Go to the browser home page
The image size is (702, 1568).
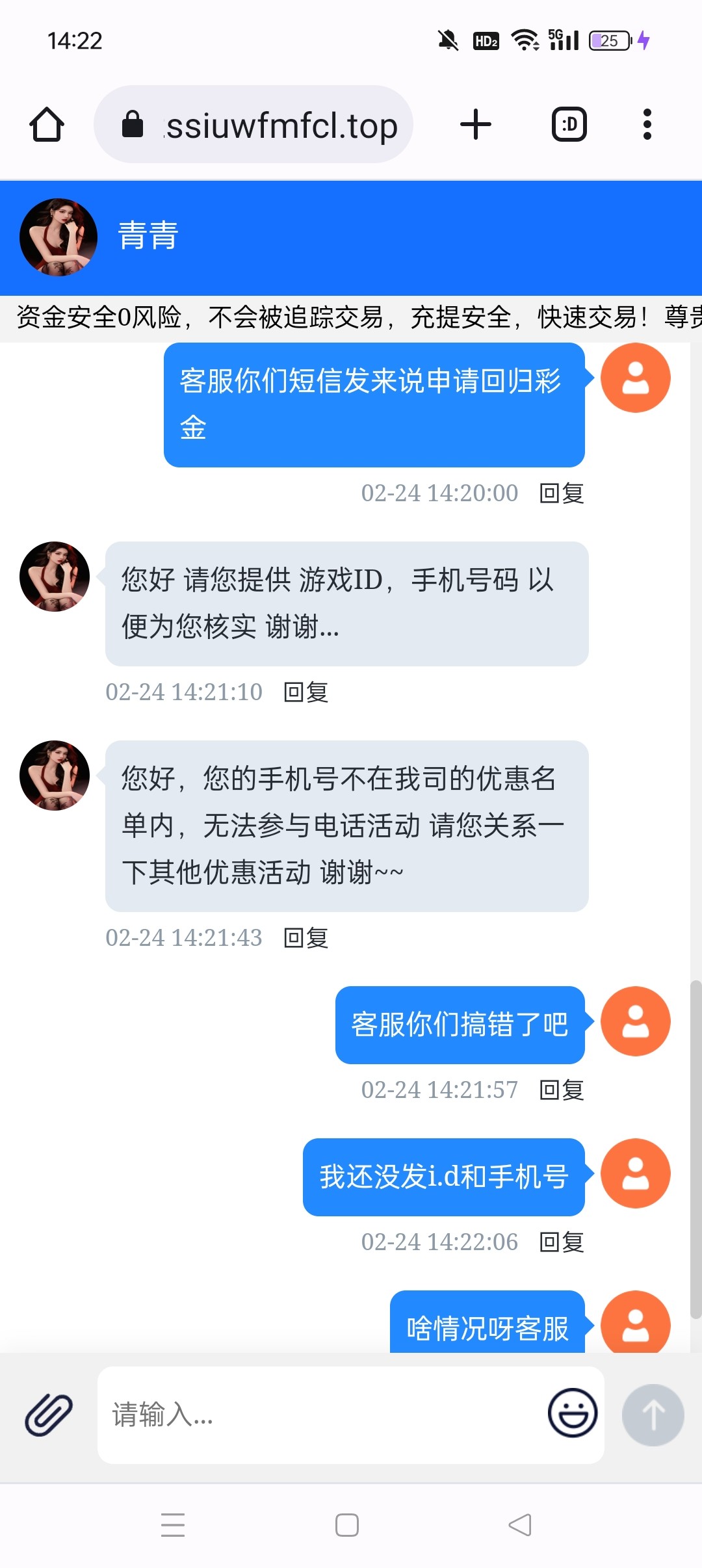(47, 124)
